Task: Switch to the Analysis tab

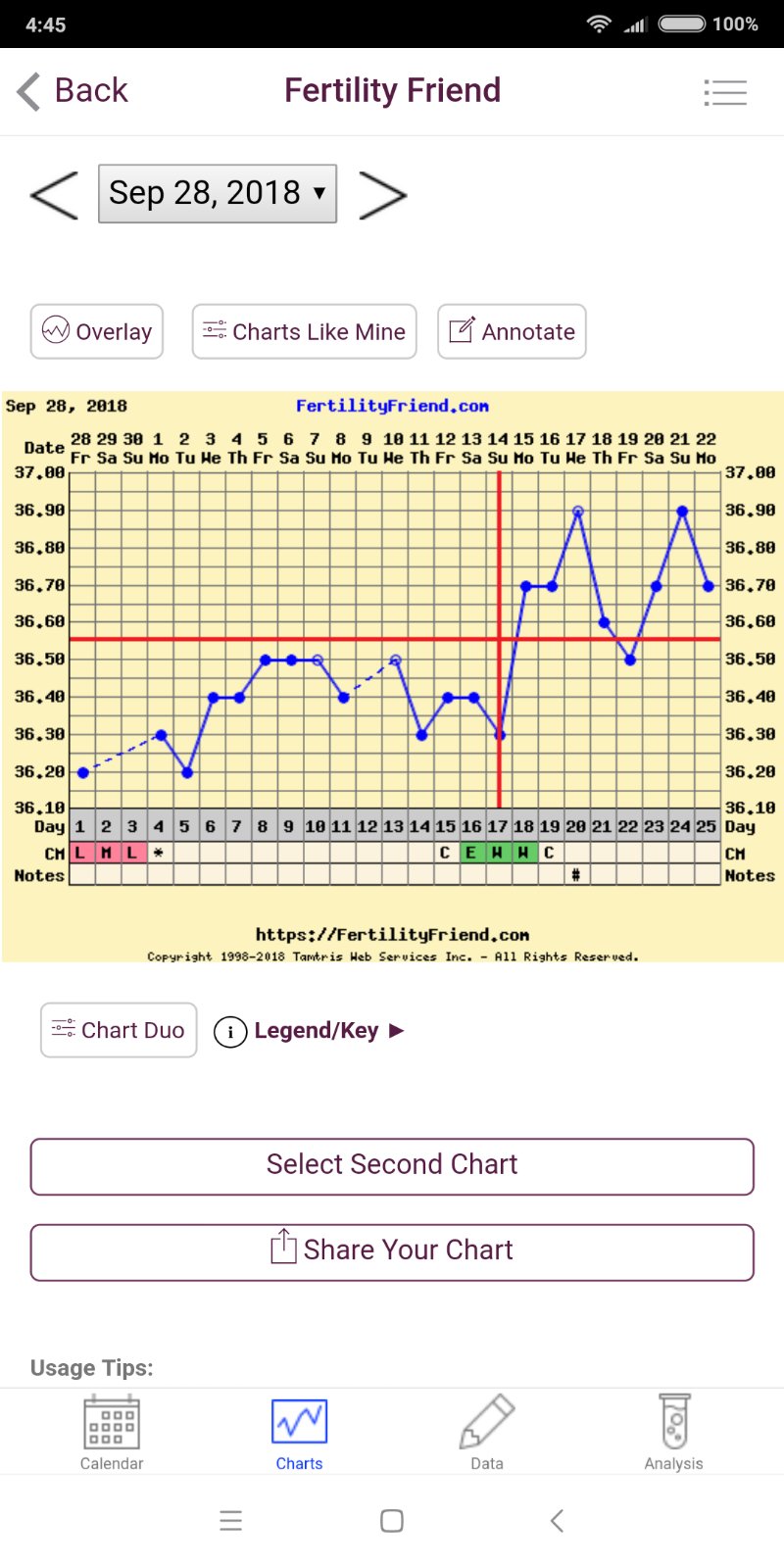Action: pos(673,1434)
